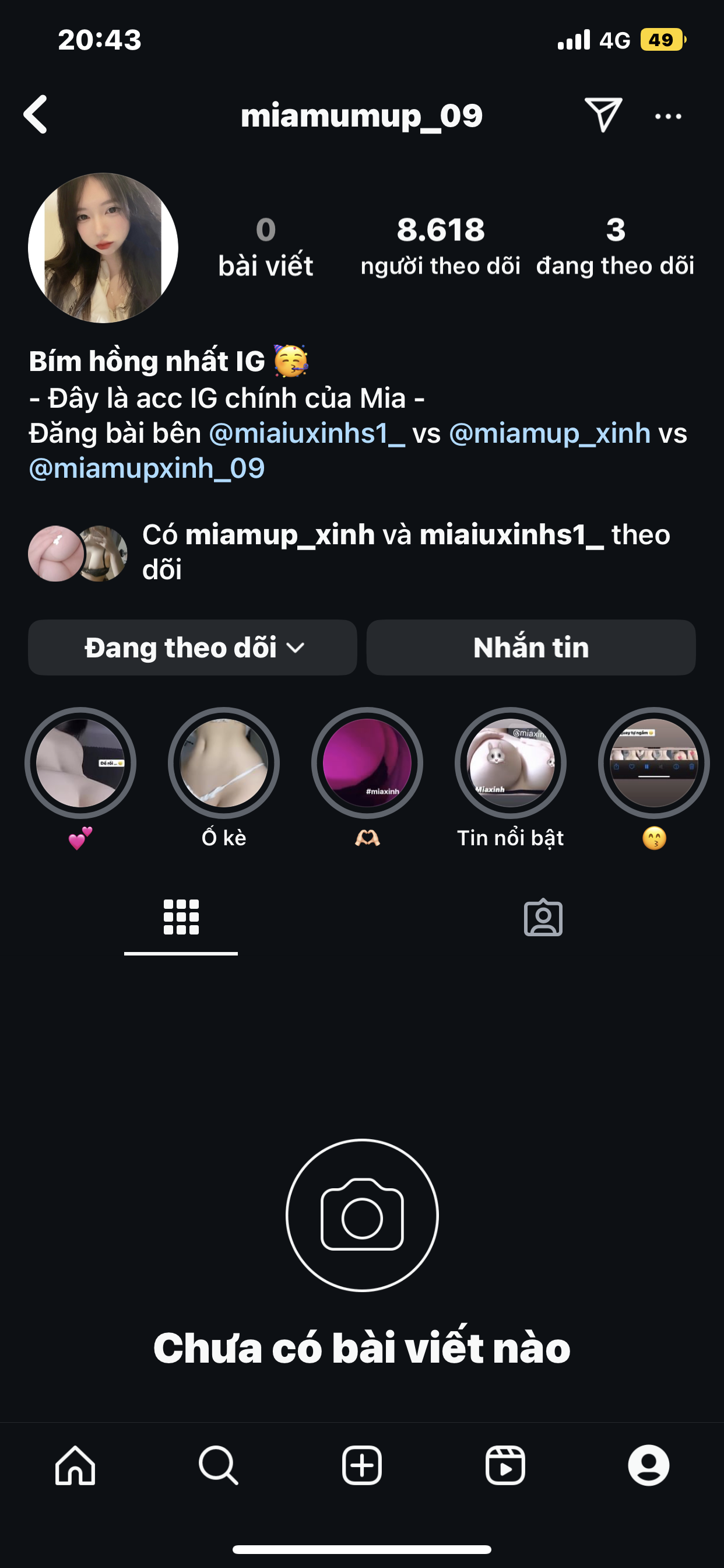724x1568 pixels.
Task: Open the pink hearts story highlight
Action: (80, 764)
